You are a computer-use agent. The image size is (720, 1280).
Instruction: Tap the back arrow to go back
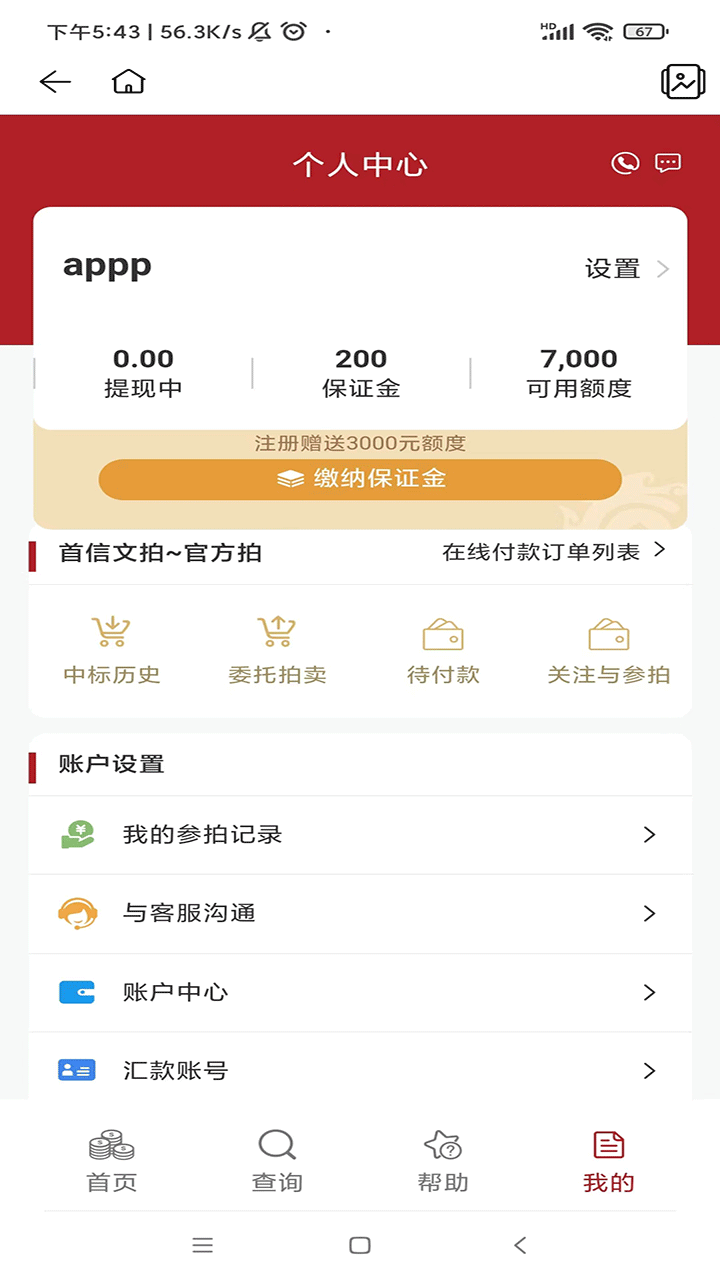click(55, 82)
